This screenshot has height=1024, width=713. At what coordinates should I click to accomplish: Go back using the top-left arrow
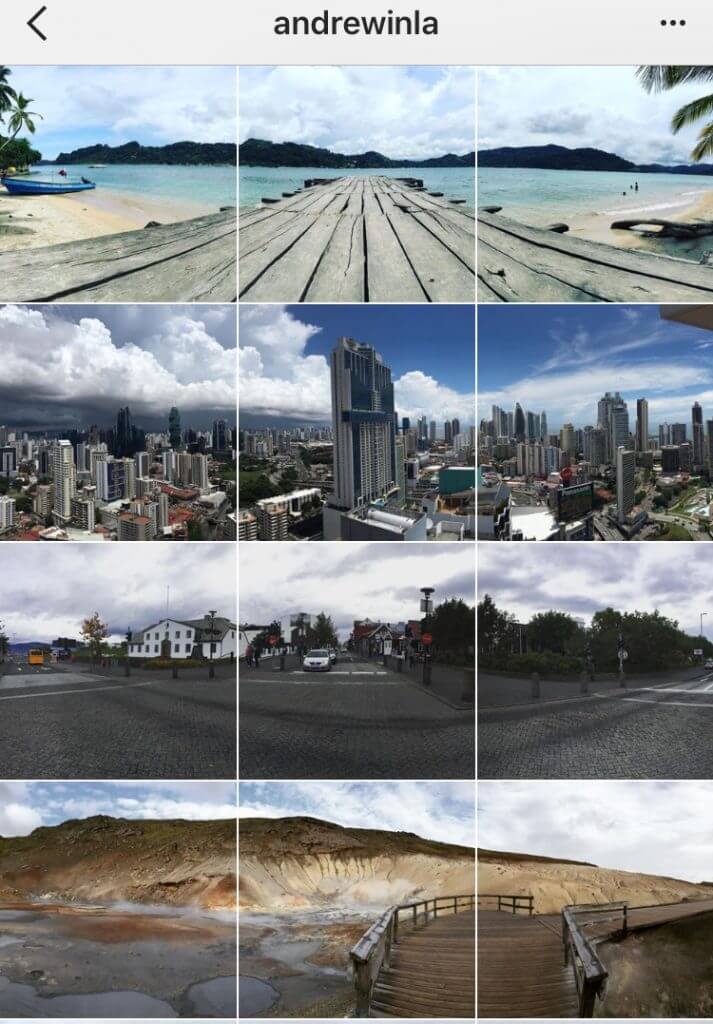coord(37,24)
